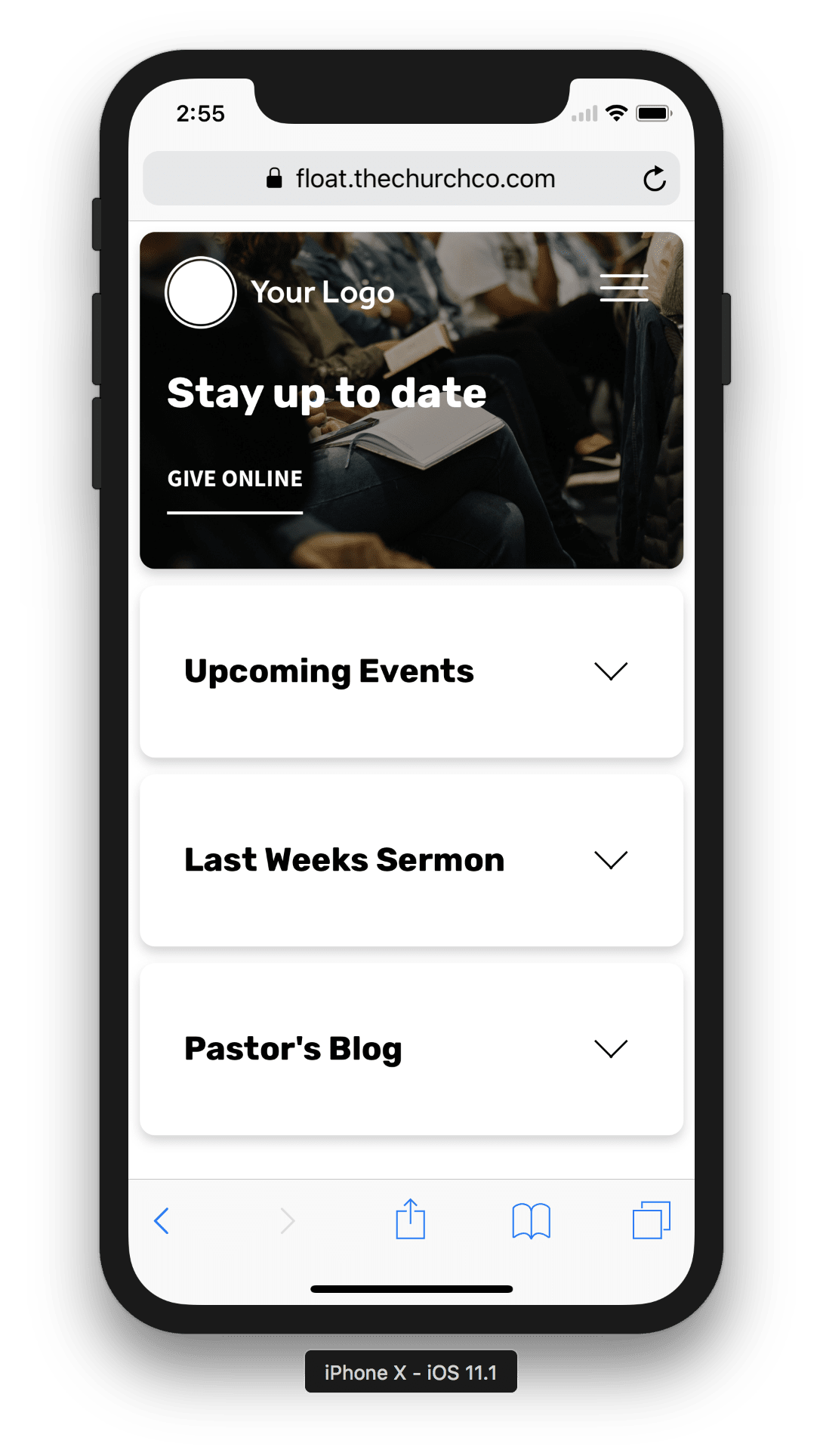The image size is (823, 1456).
Task: Expand the Pastor's Blog section
Action: [611, 1049]
